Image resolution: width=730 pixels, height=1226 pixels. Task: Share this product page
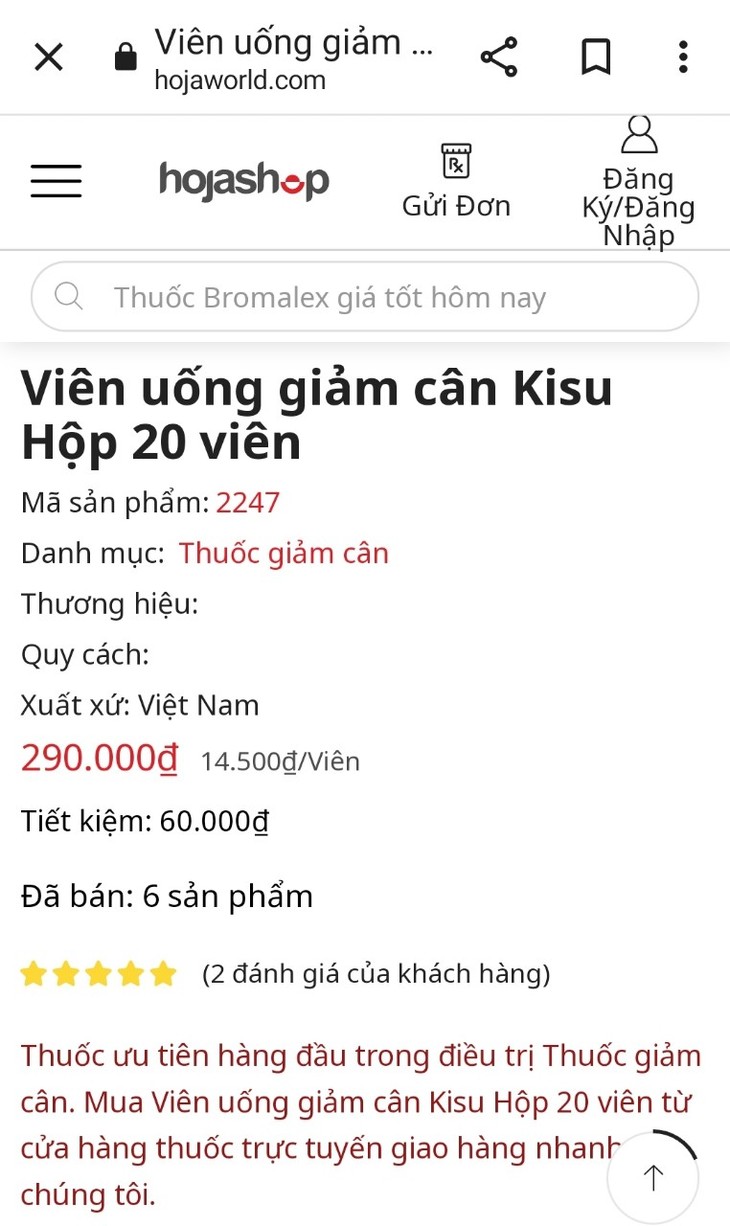tap(499, 57)
